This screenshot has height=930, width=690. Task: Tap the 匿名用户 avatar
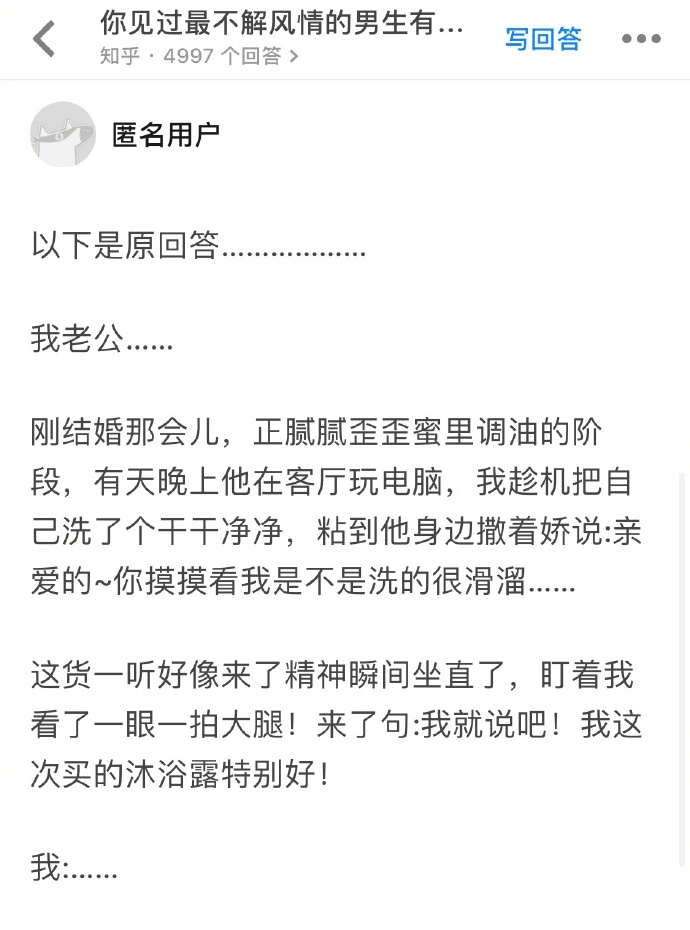[x=62, y=134]
